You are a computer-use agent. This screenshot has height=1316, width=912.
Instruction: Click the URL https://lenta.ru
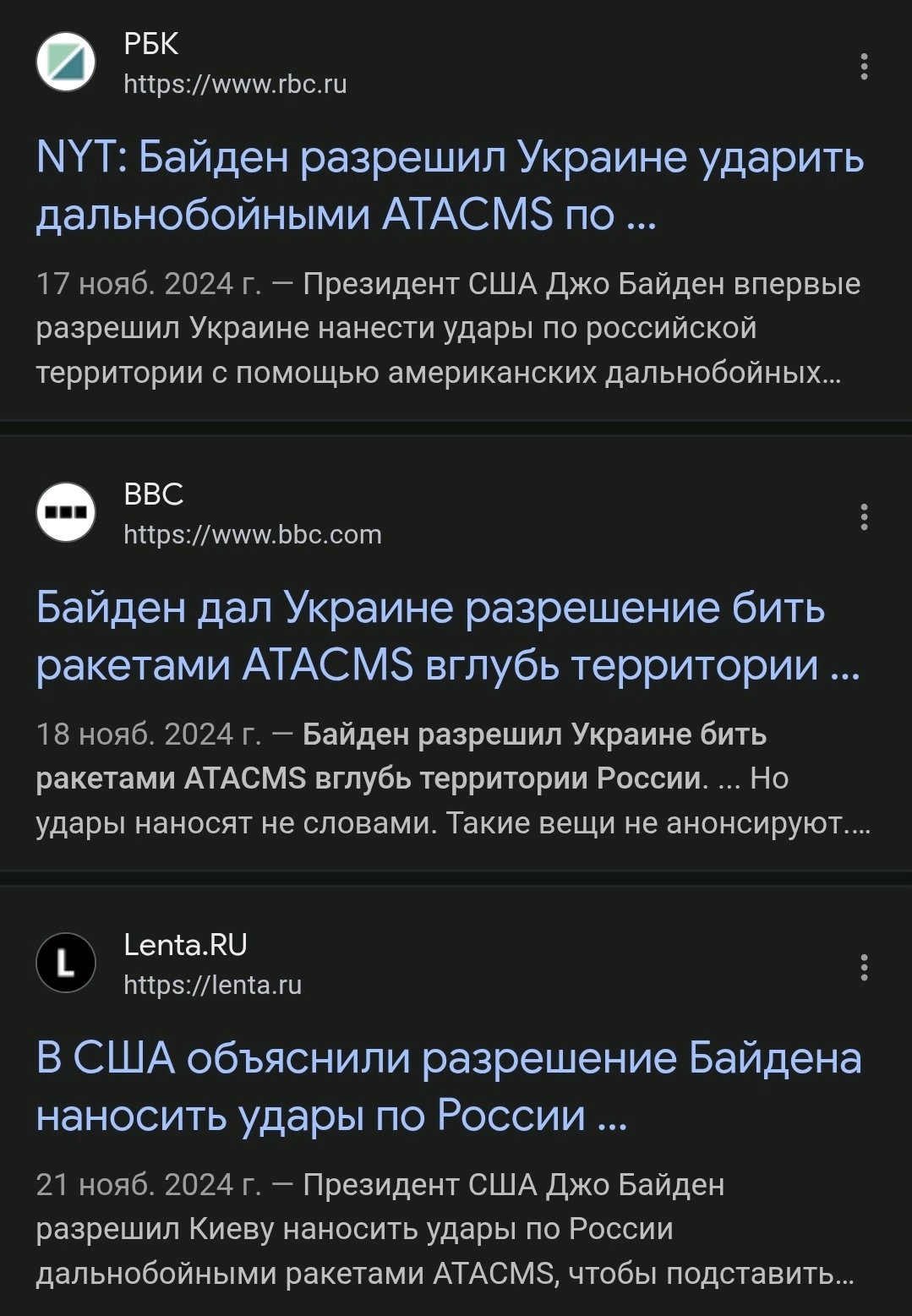(x=214, y=984)
